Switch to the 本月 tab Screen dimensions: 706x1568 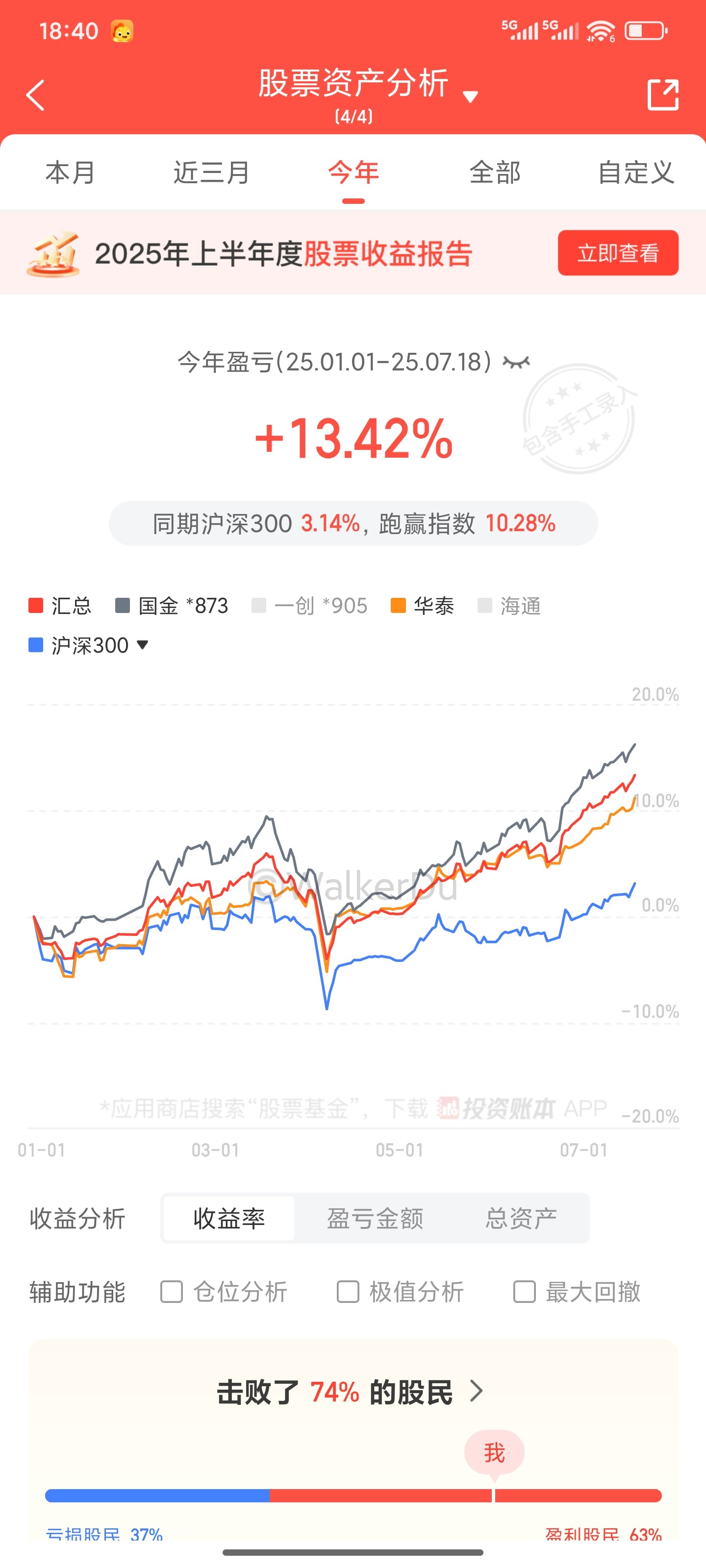[71, 172]
